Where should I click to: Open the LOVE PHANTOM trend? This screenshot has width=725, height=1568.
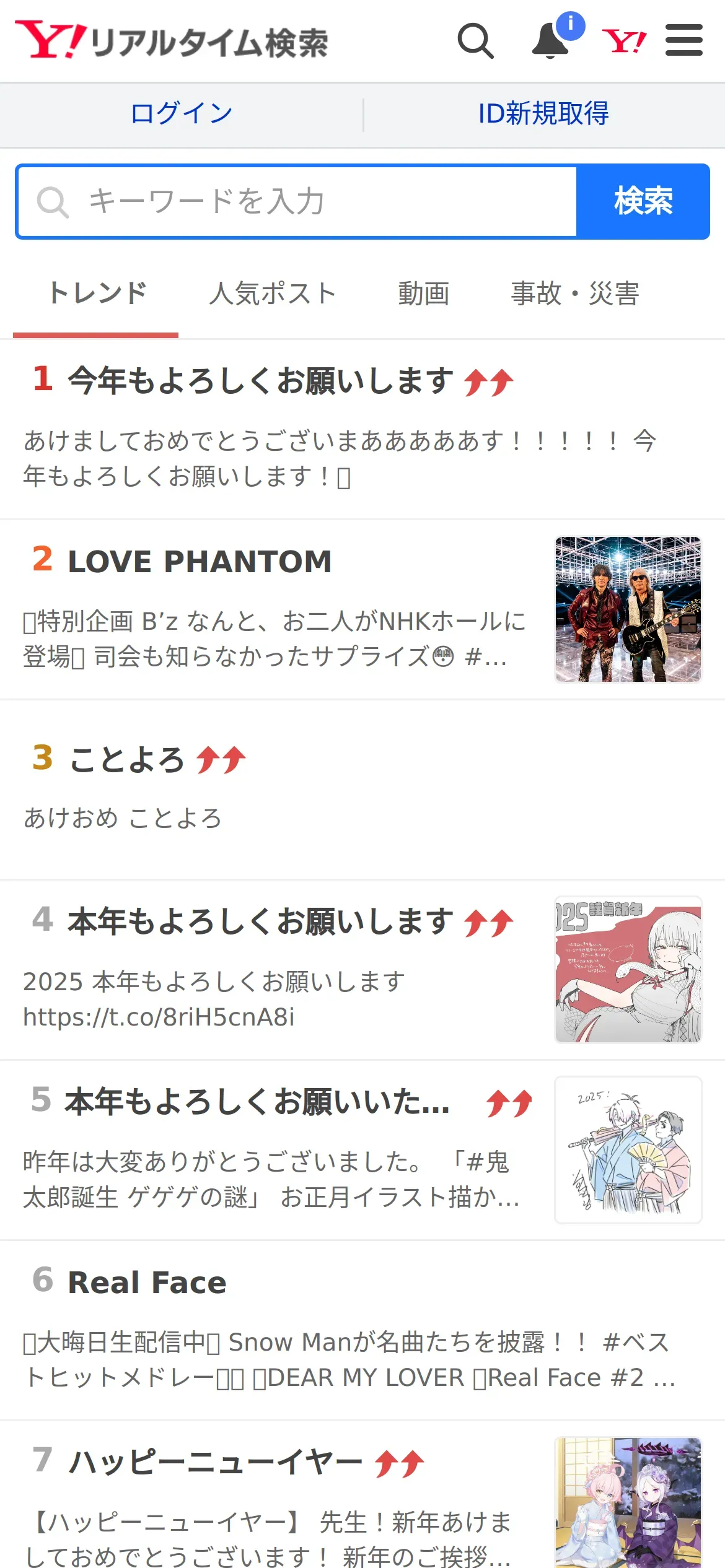tap(200, 562)
